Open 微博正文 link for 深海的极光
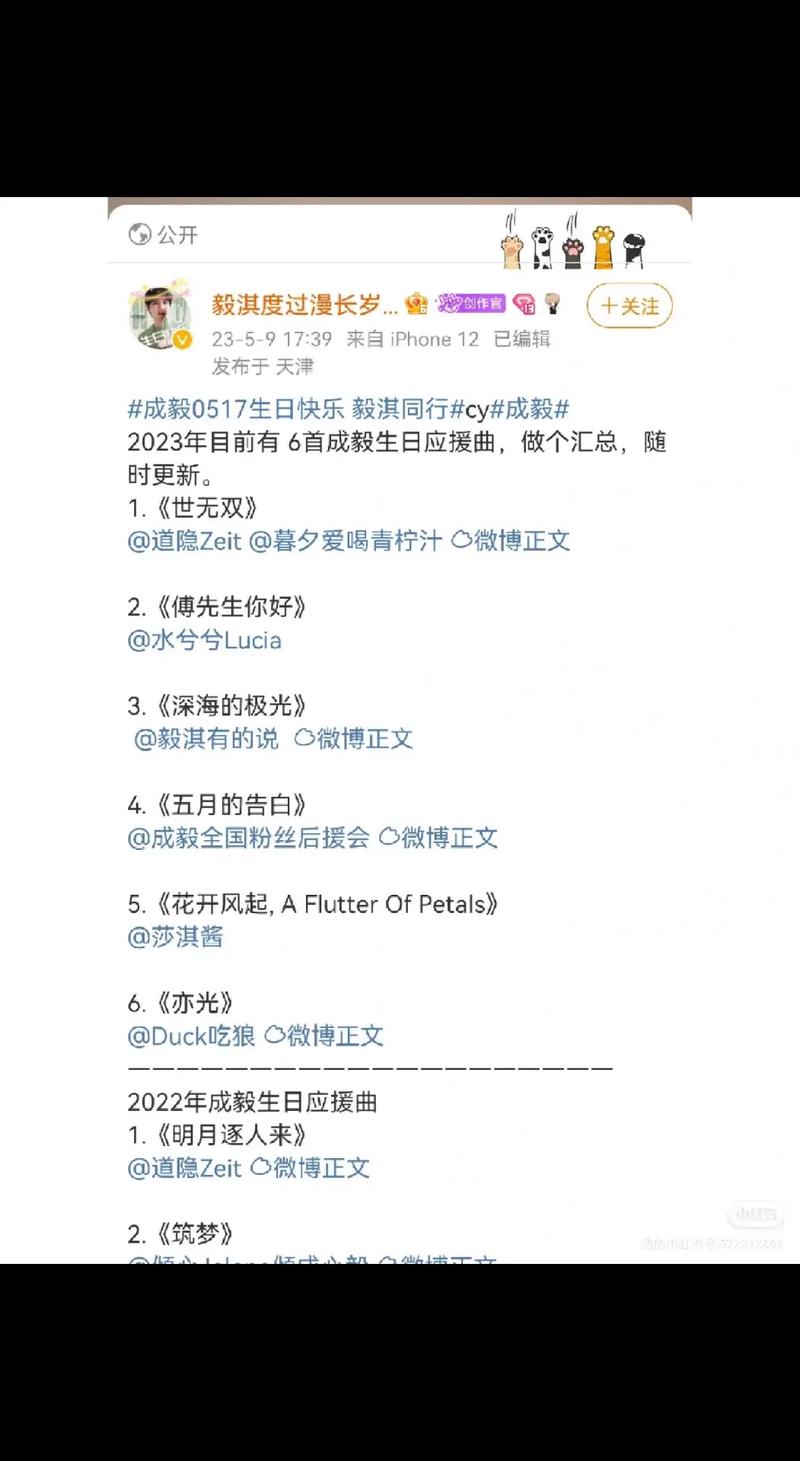This screenshot has width=800, height=1461. pyautogui.click(x=354, y=739)
